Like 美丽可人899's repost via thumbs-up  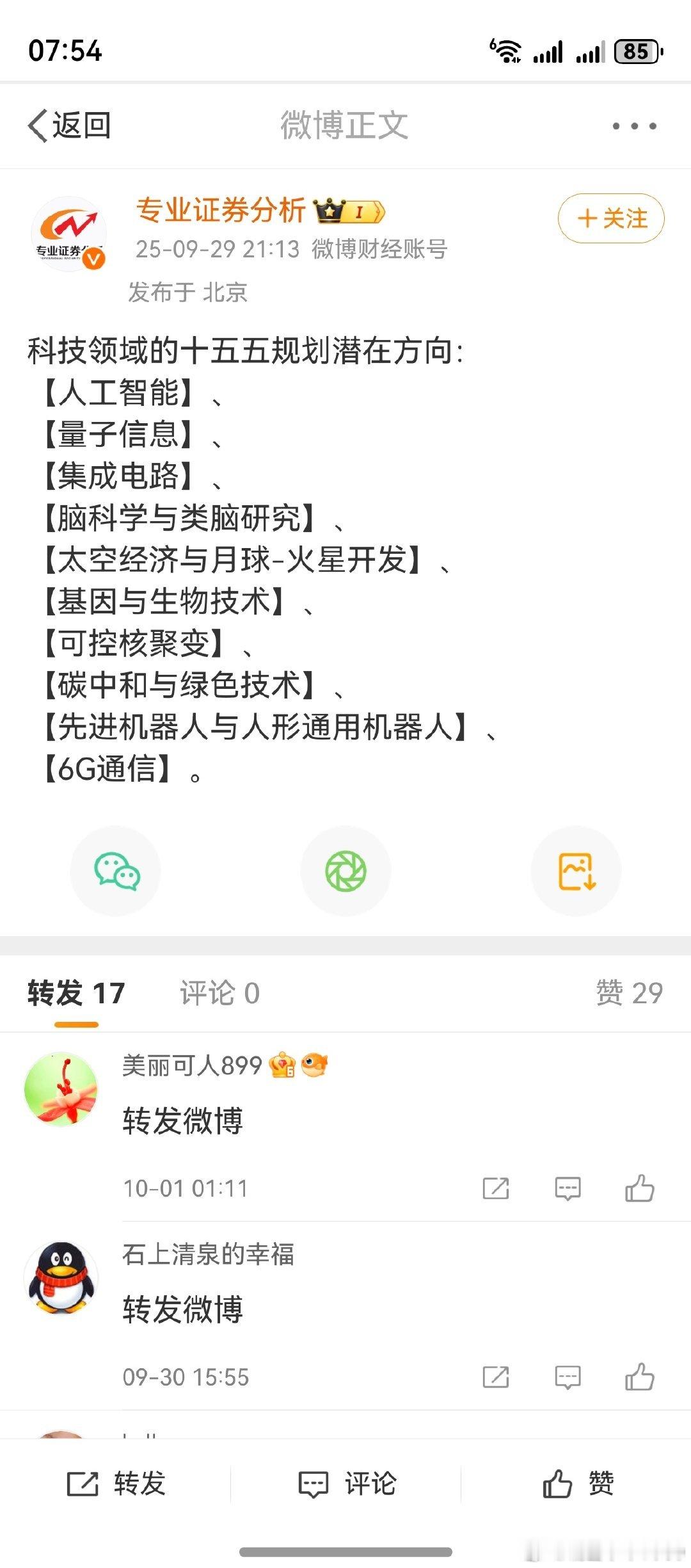pos(640,1189)
